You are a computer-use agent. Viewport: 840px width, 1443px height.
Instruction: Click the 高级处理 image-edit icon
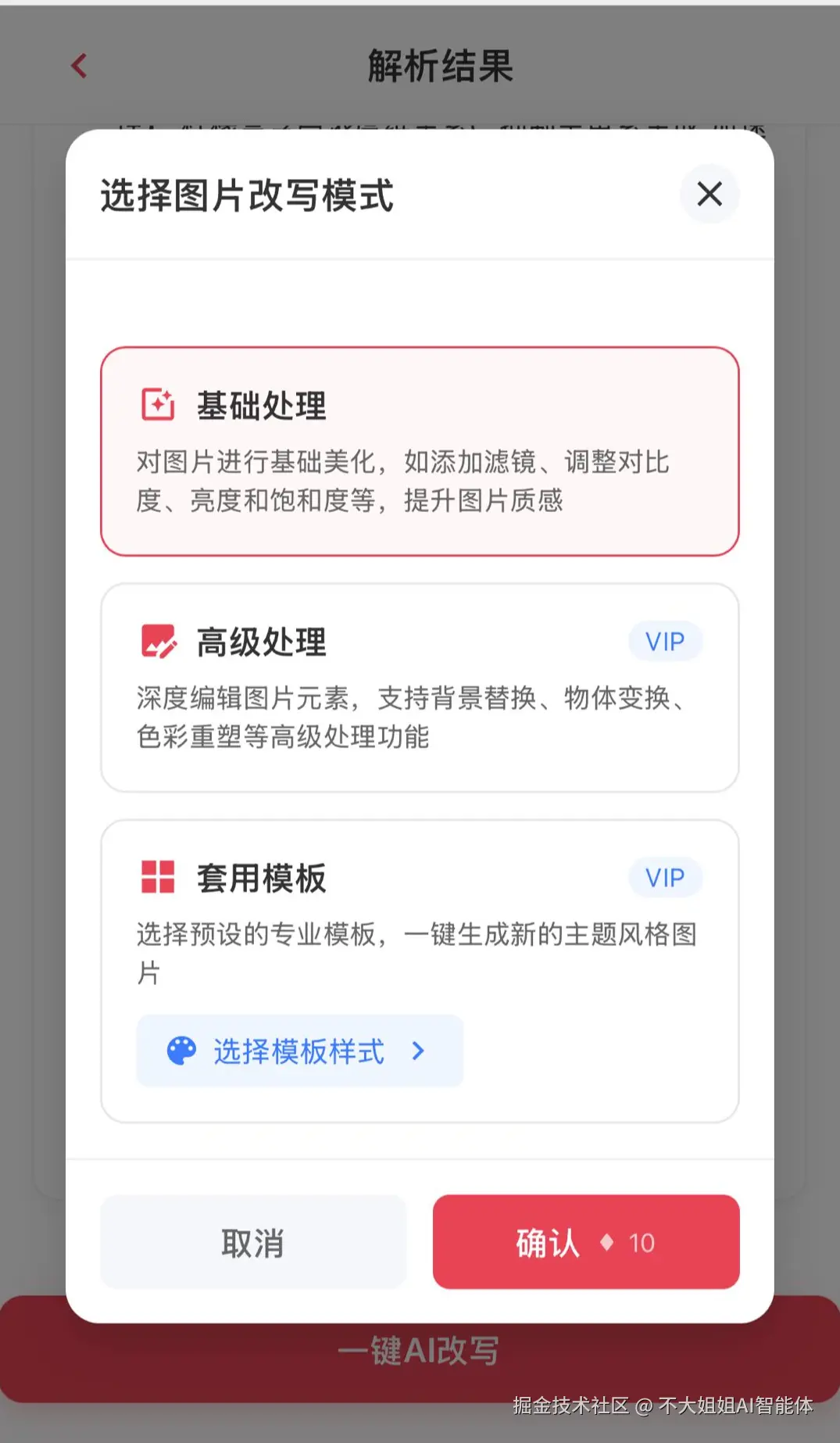[x=157, y=641]
